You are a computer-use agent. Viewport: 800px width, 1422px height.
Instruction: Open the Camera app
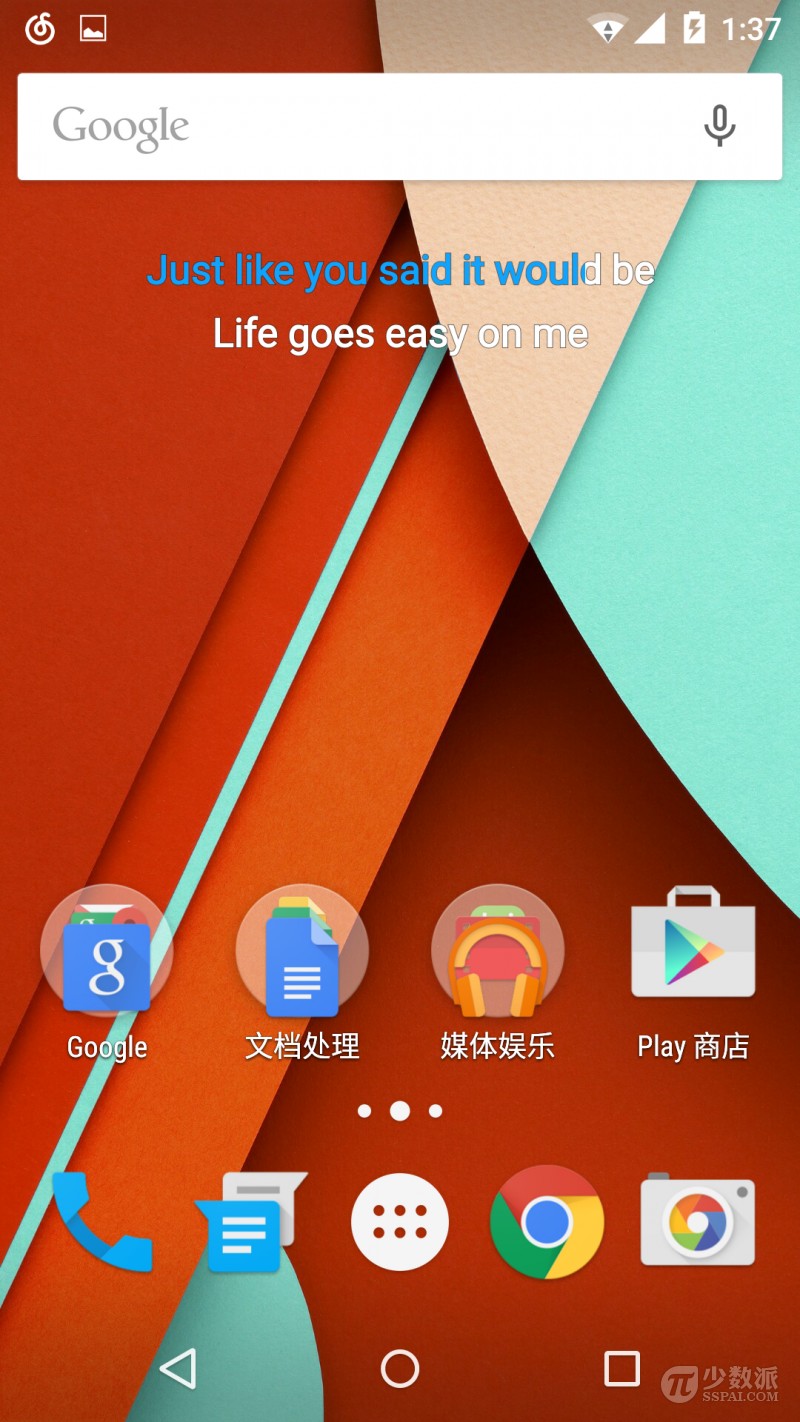697,1222
